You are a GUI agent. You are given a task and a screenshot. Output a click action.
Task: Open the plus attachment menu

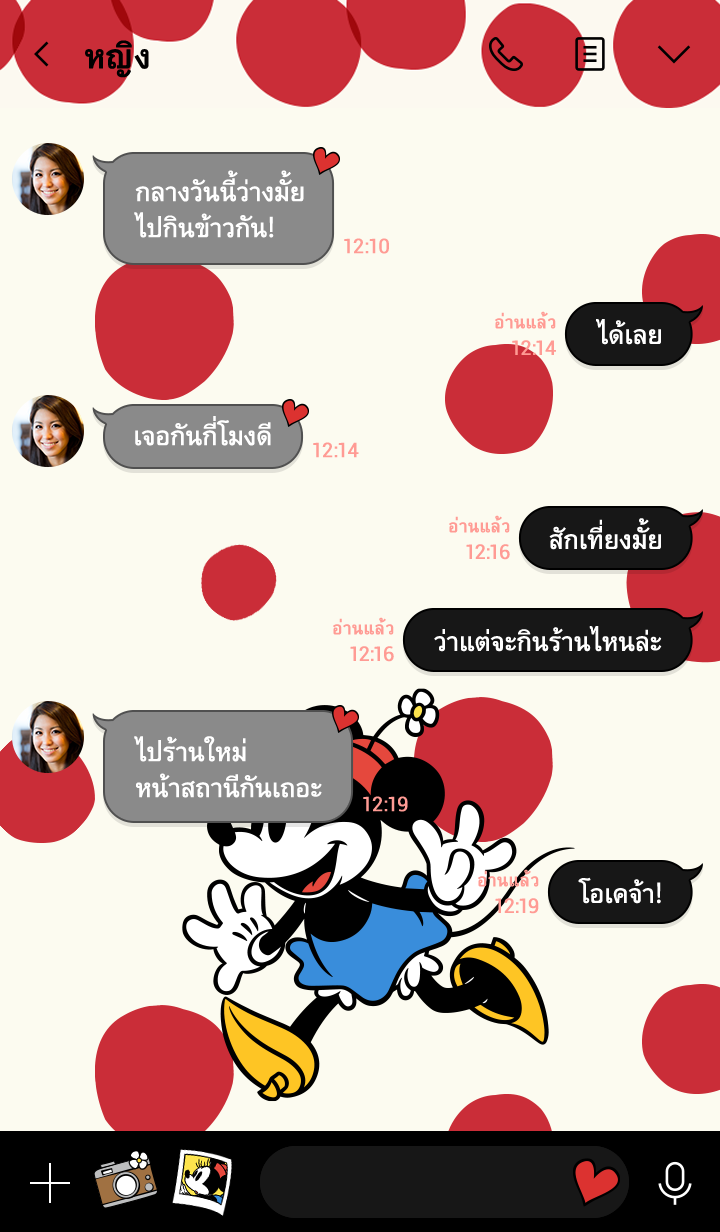(49, 1183)
